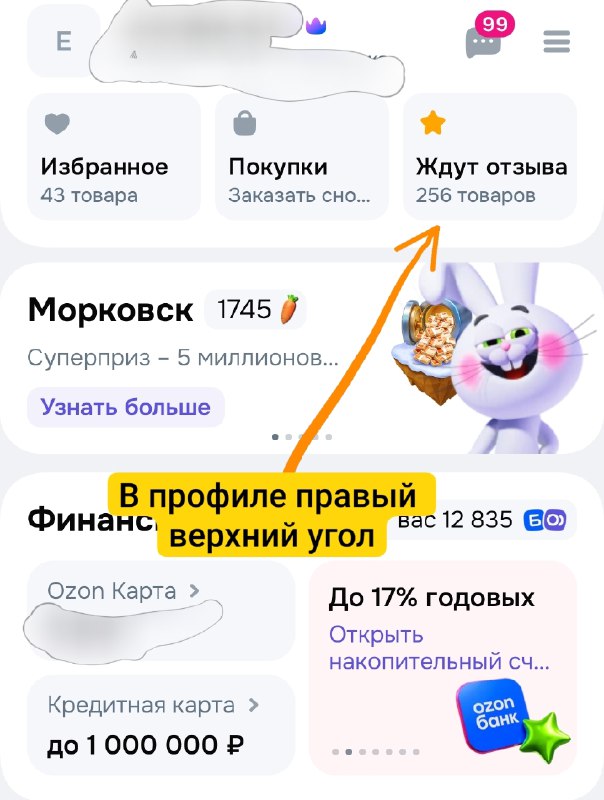This screenshot has height=800, width=604.
Task: Open the Ozon Карта card
Action: (160, 611)
